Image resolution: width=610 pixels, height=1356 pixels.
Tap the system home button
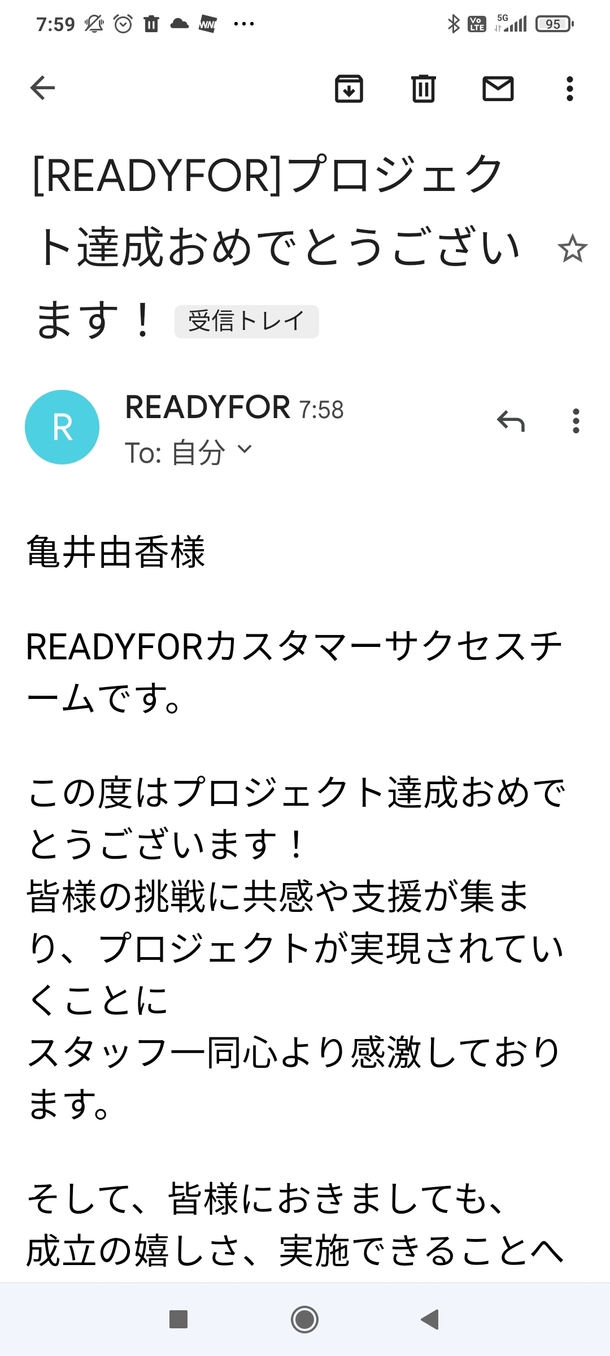pos(305,1319)
